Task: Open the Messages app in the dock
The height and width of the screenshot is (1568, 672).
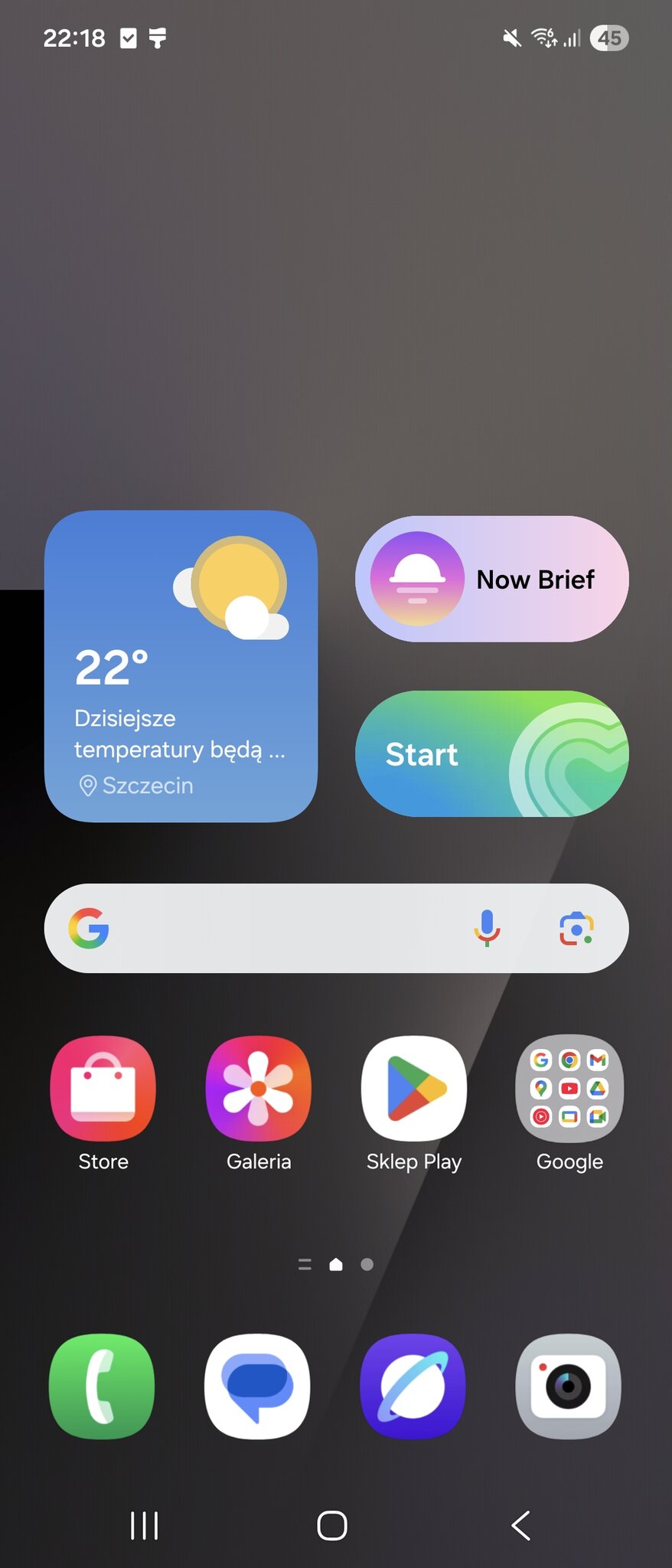Action: pyautogui.click(x=257, y=1386)
